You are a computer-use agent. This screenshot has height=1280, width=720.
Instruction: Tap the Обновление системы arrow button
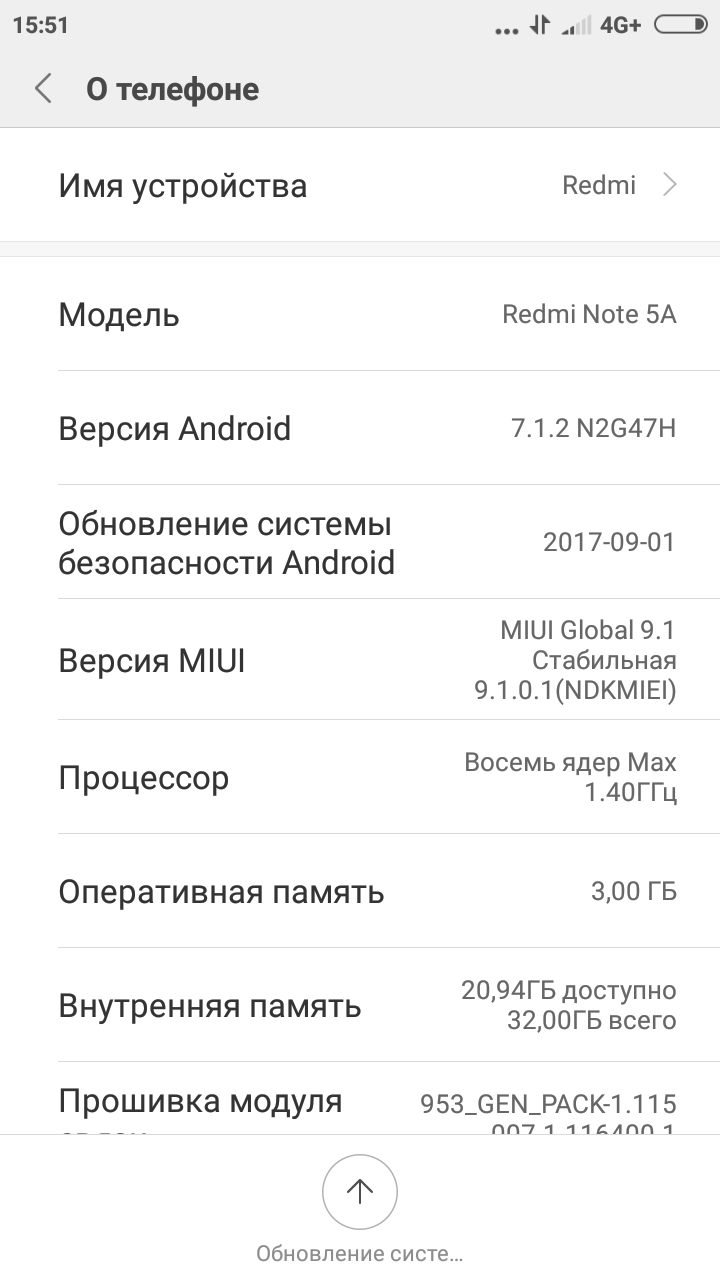360,1191
